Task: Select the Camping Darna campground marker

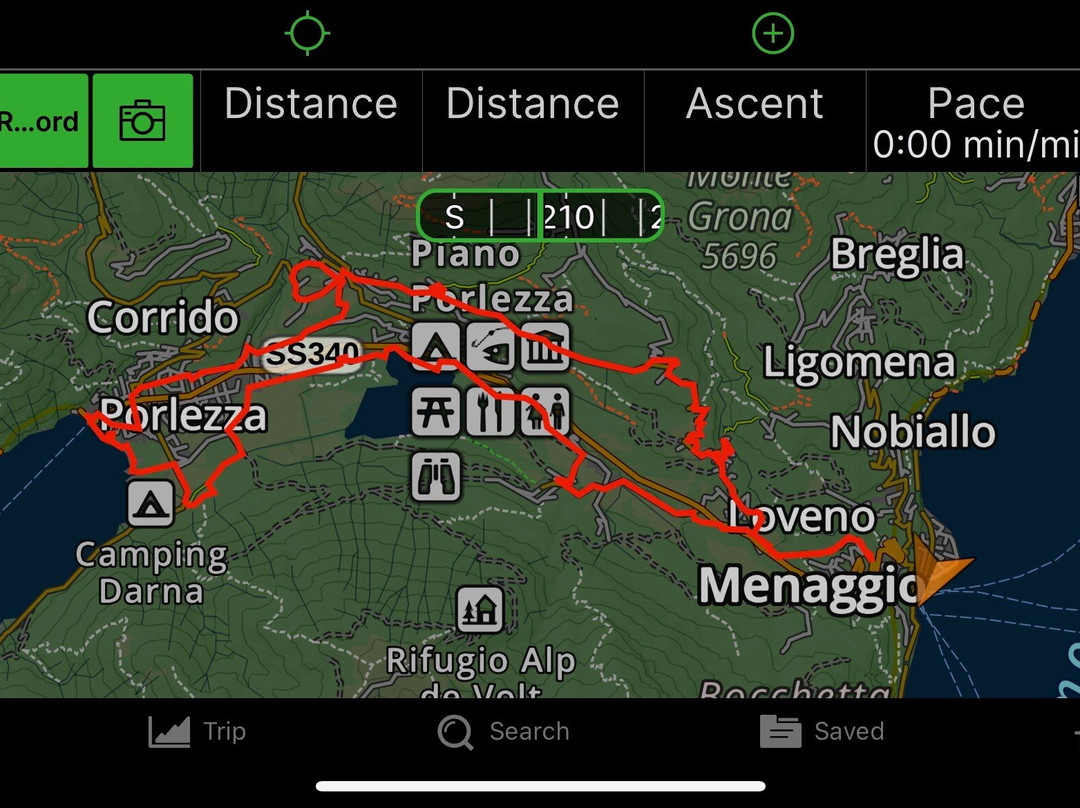Action: point(151,502)
